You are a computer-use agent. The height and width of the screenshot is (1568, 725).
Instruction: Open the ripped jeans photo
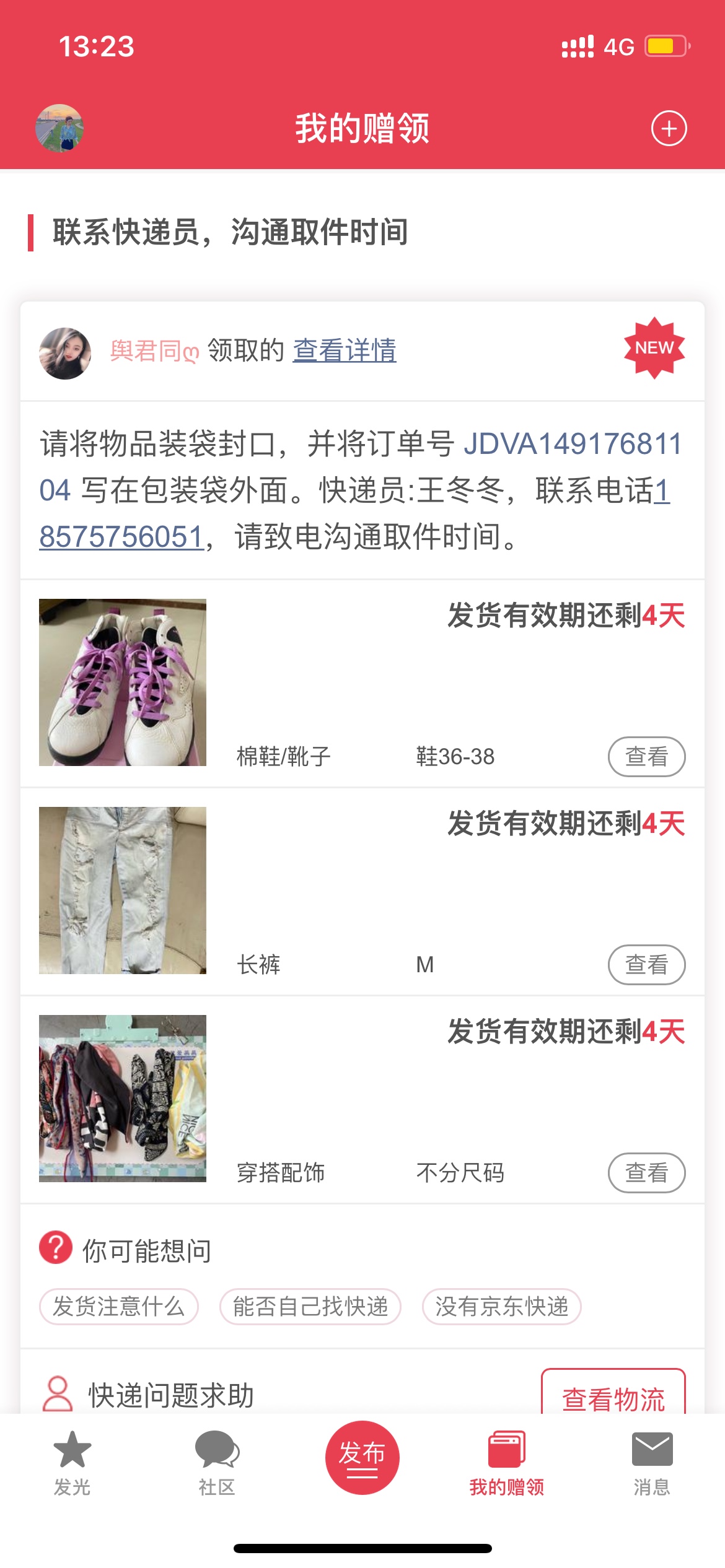point(123,891)
